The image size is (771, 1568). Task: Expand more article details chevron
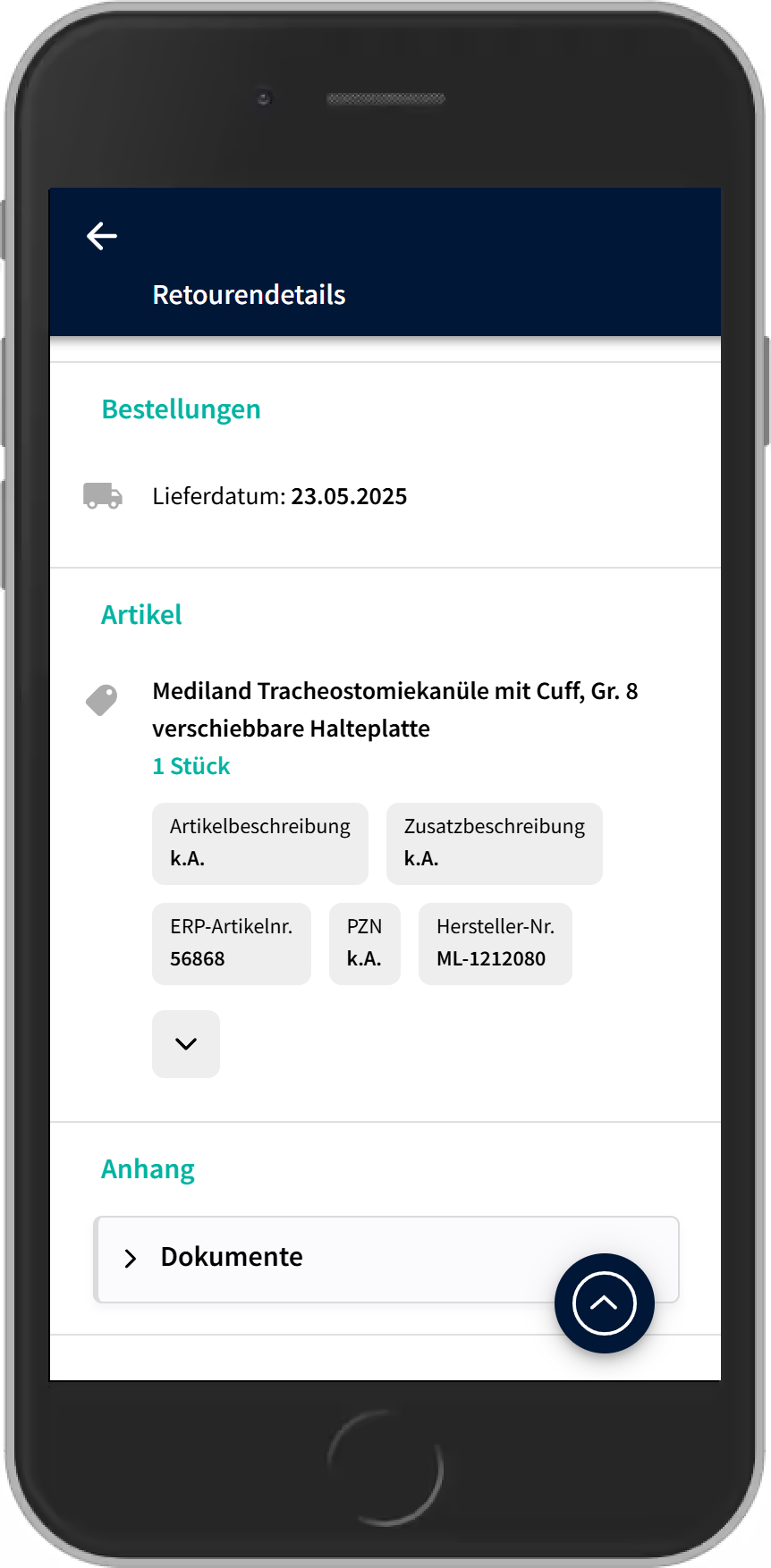[186, 1043]
